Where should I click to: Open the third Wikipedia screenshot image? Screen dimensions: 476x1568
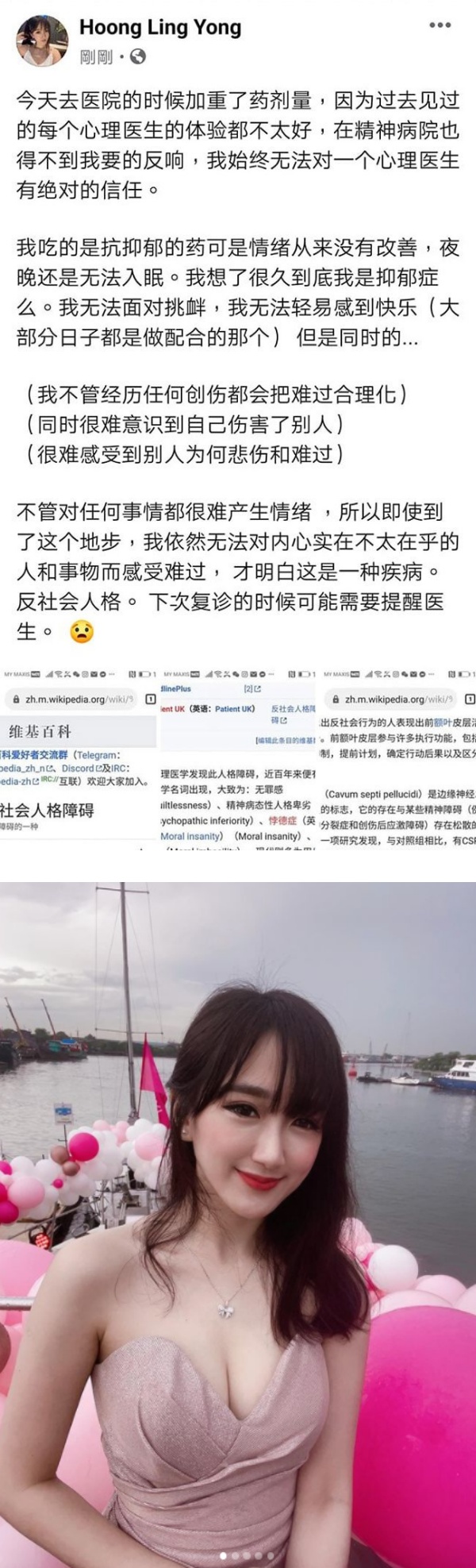click(397, 760)
